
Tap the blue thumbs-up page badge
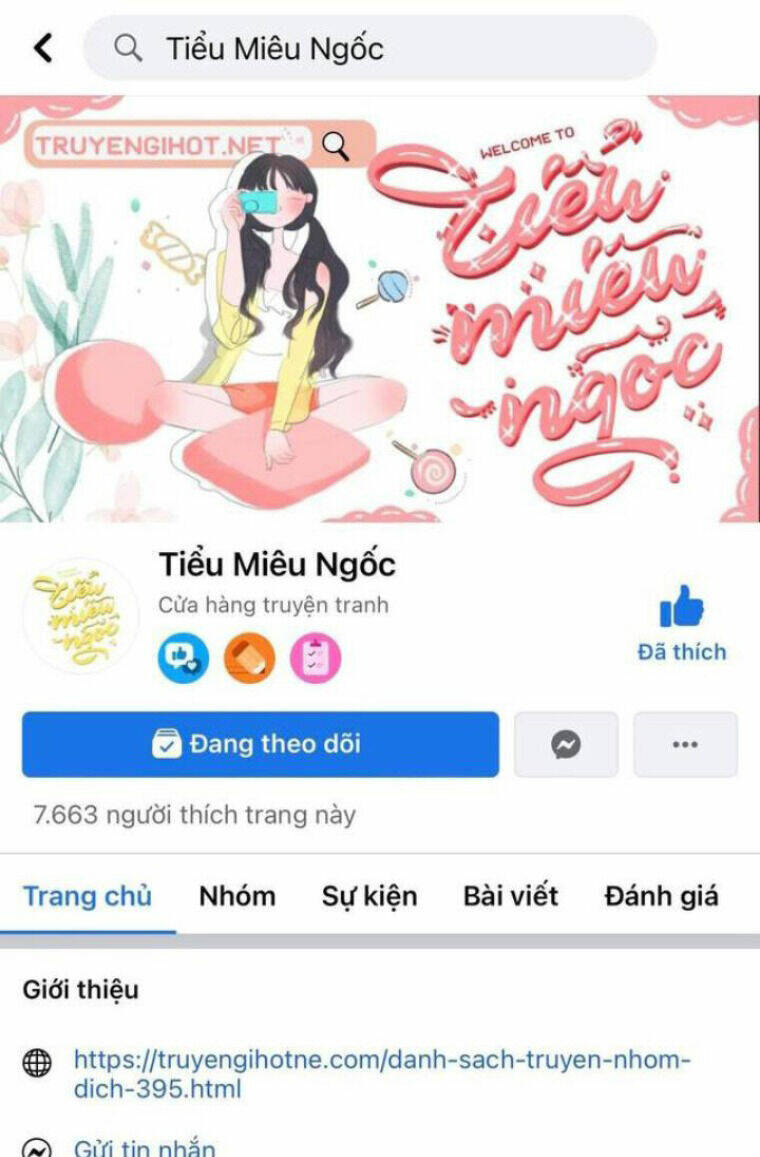183,658
